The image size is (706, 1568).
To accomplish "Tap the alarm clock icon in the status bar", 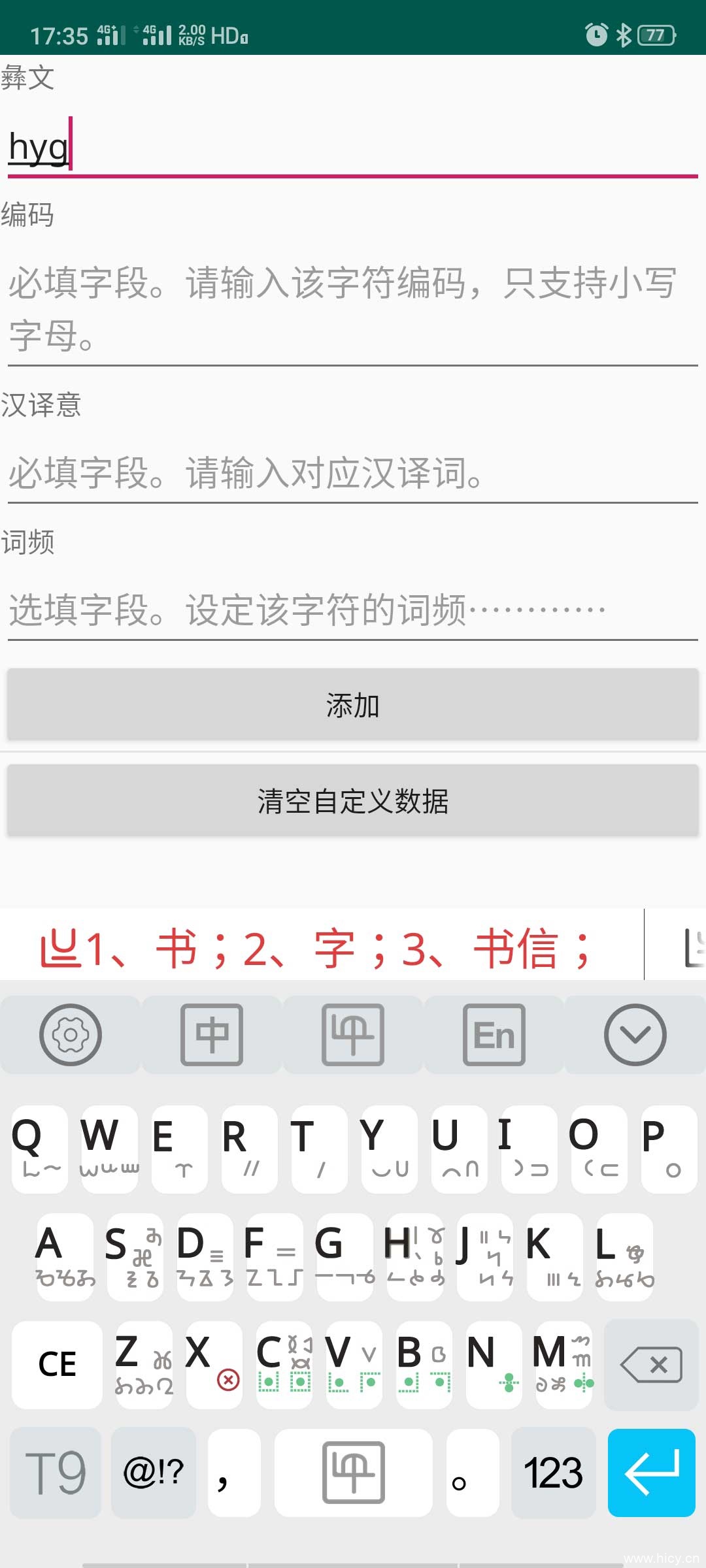I will pos(596,36).
